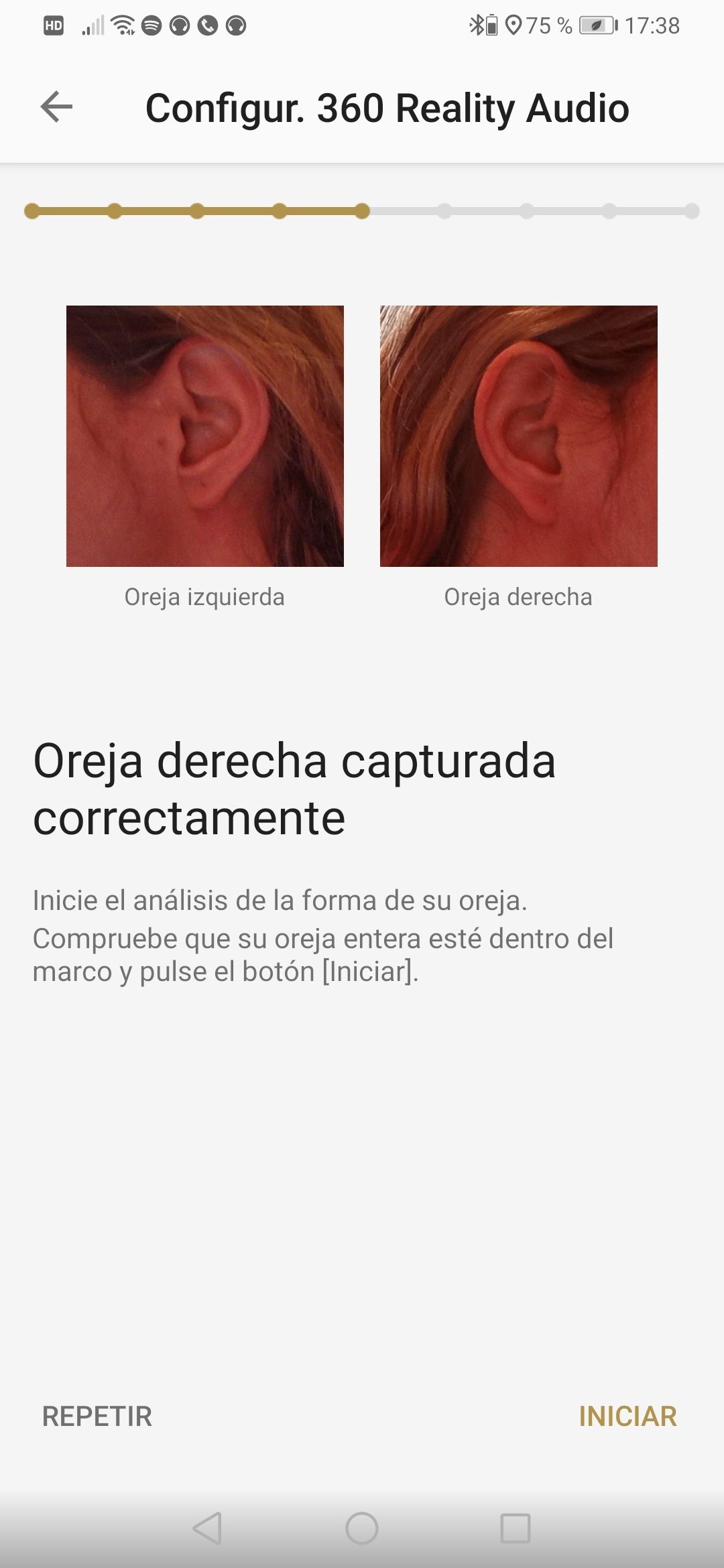Go back using the app bar arrow
Image resolution: width=724 pixels, height=1568 pixels.
pos(56,107)
